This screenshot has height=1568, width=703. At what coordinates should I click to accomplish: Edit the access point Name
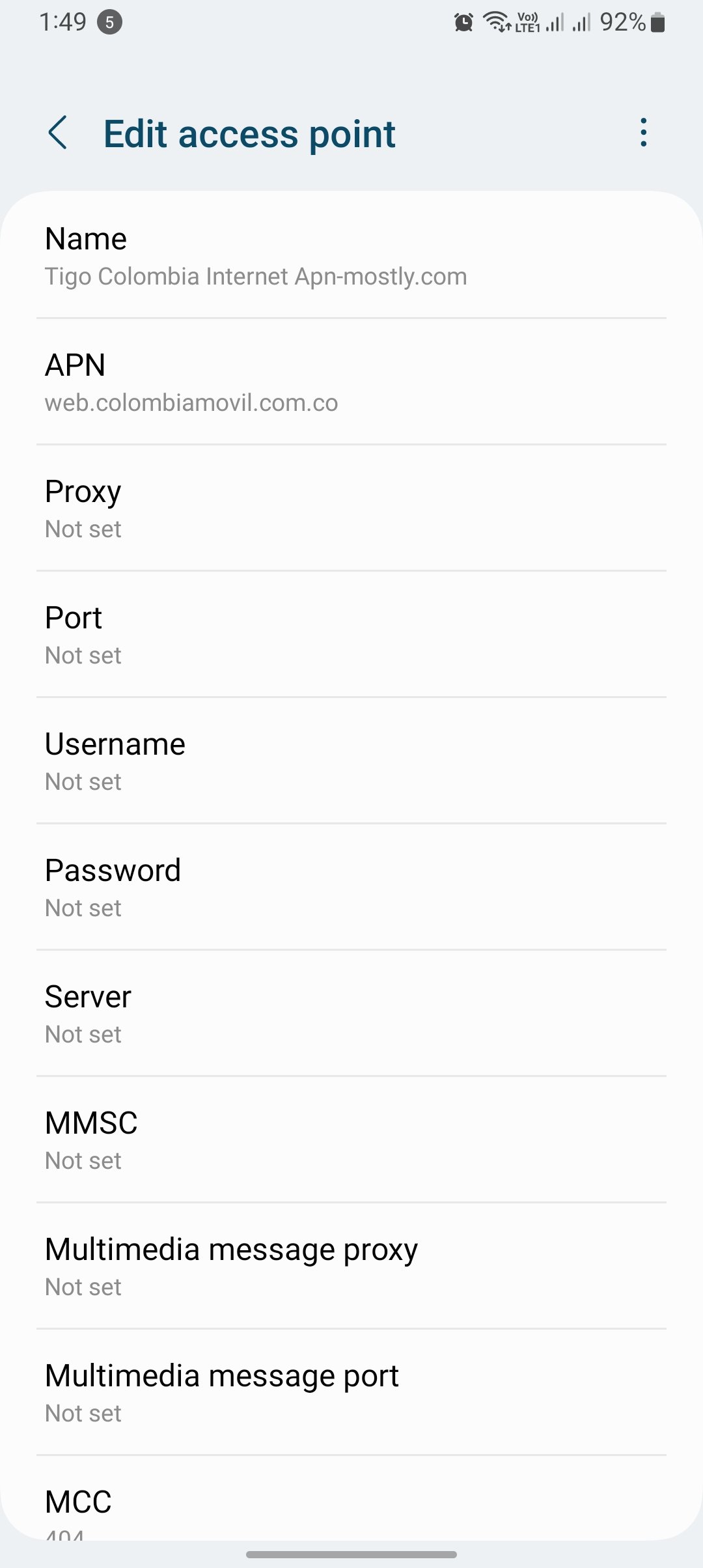pyautogui.click(x=351, y=257)
